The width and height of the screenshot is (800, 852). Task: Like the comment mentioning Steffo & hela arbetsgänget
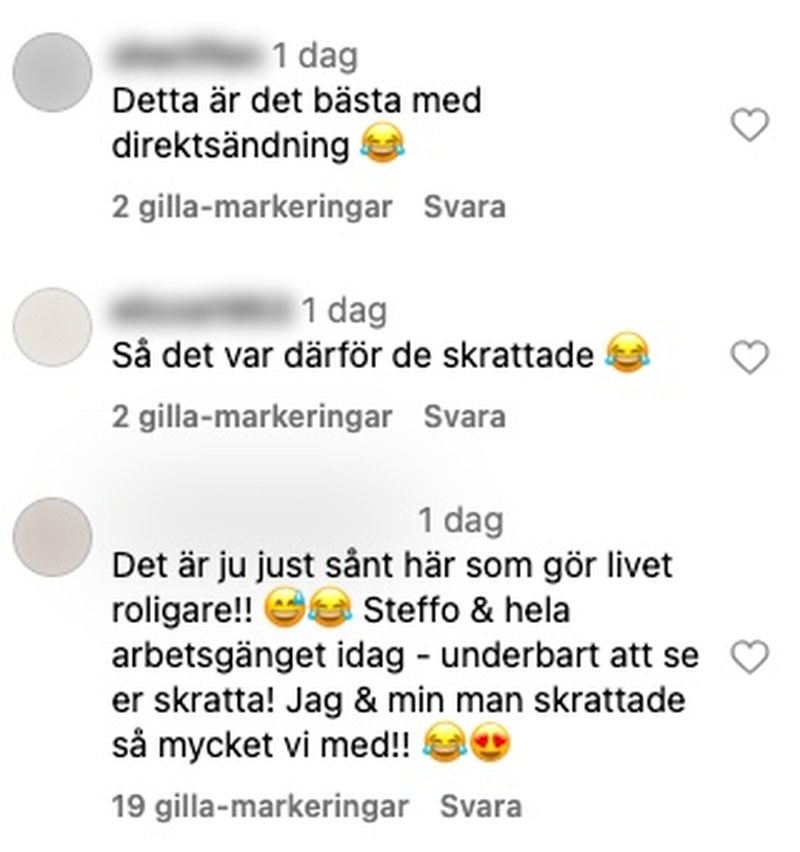pos(751,657)
